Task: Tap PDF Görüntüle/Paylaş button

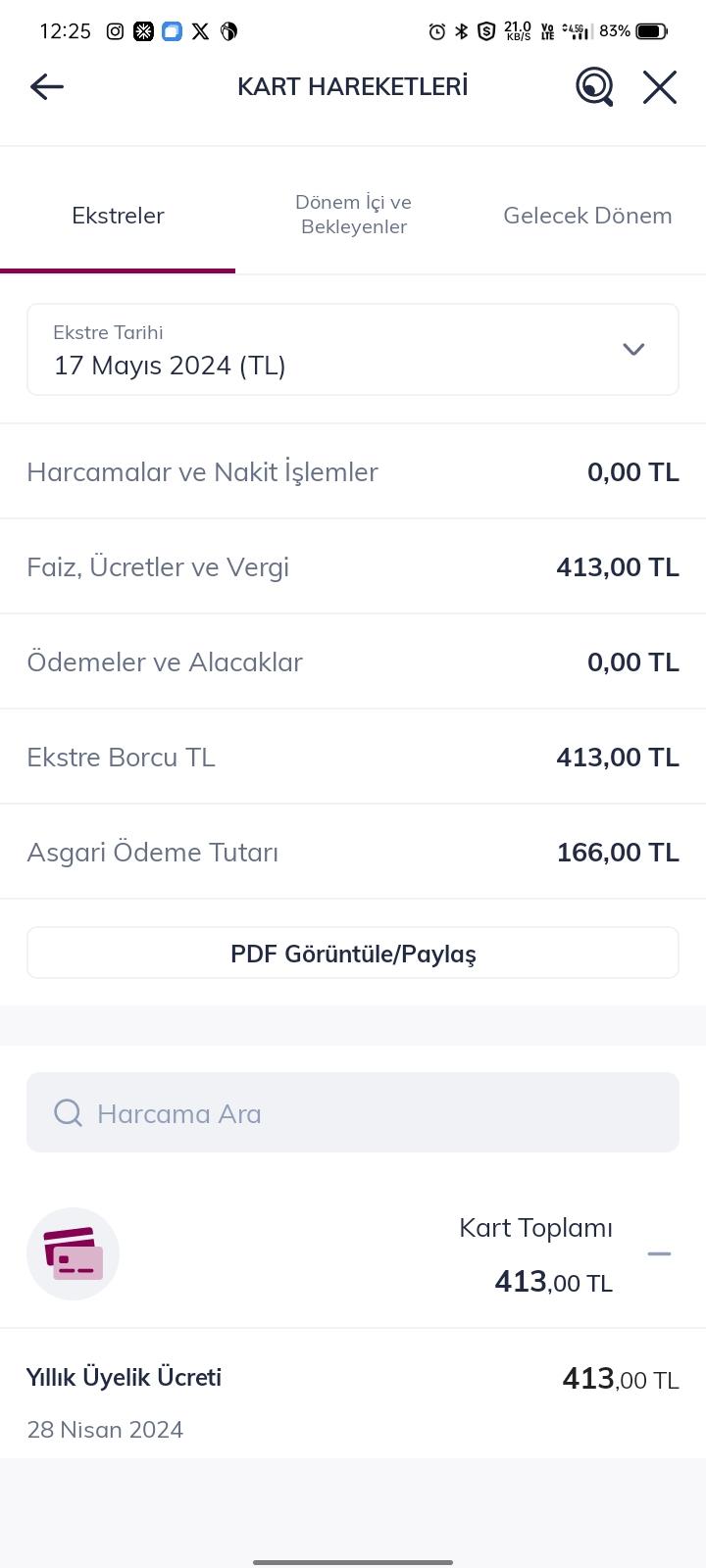Action: coord(353,954)
